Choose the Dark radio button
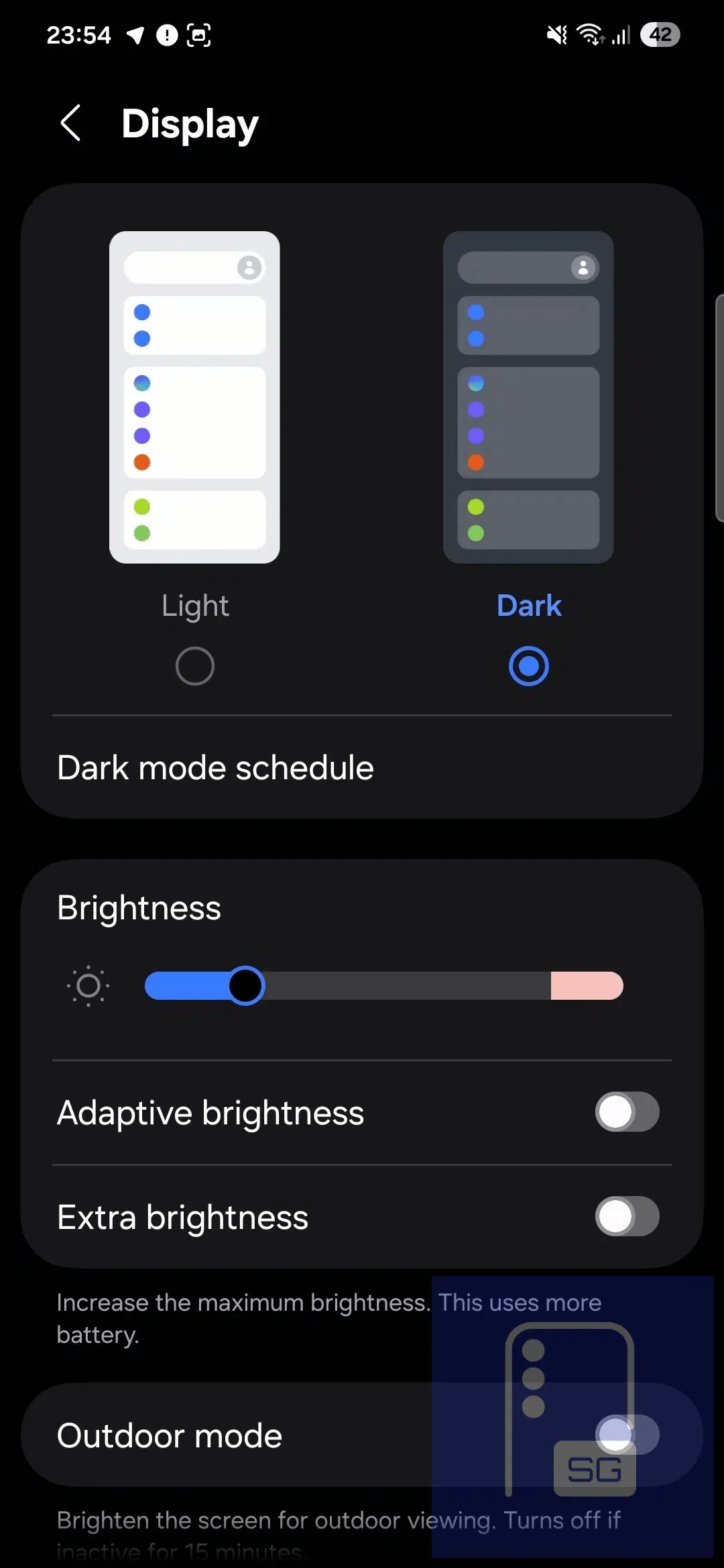This screenshot has width=724, height=1568. coord(528,666)
